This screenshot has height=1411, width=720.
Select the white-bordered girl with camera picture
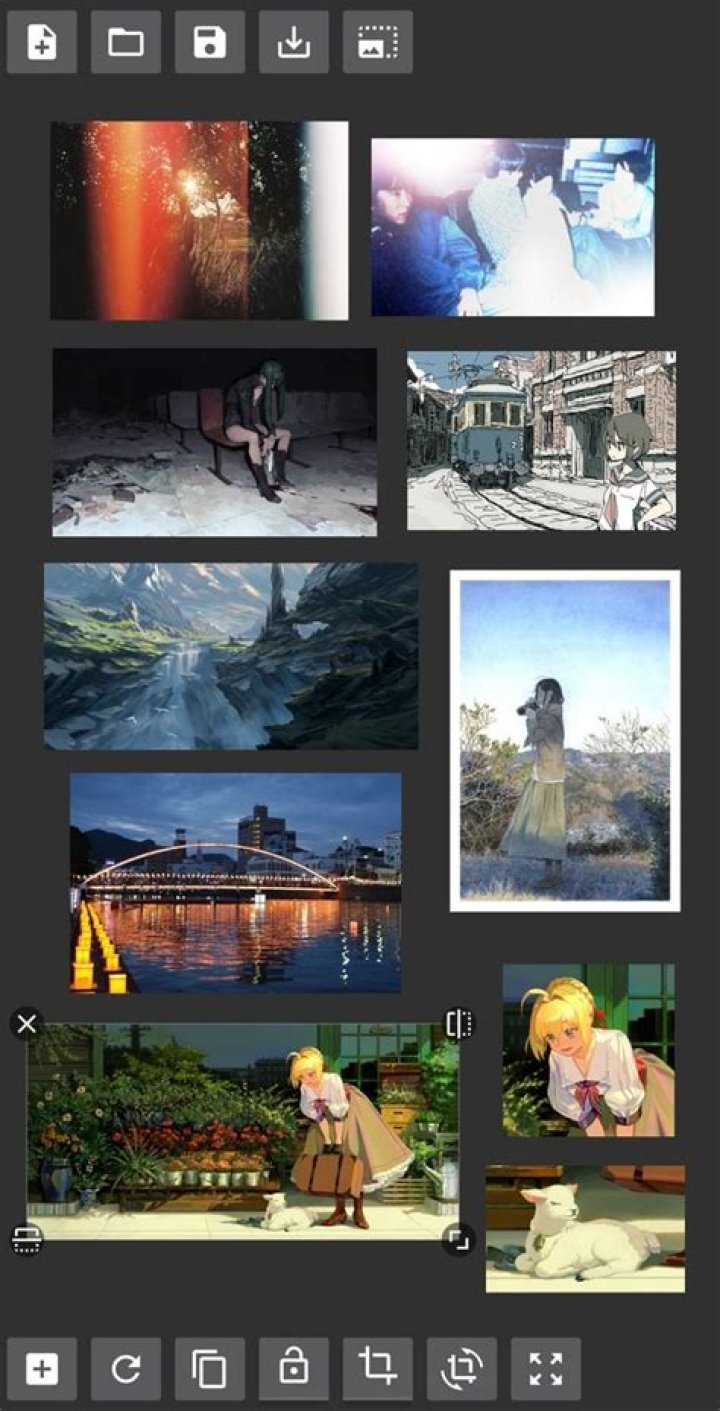tap(565, 741)
